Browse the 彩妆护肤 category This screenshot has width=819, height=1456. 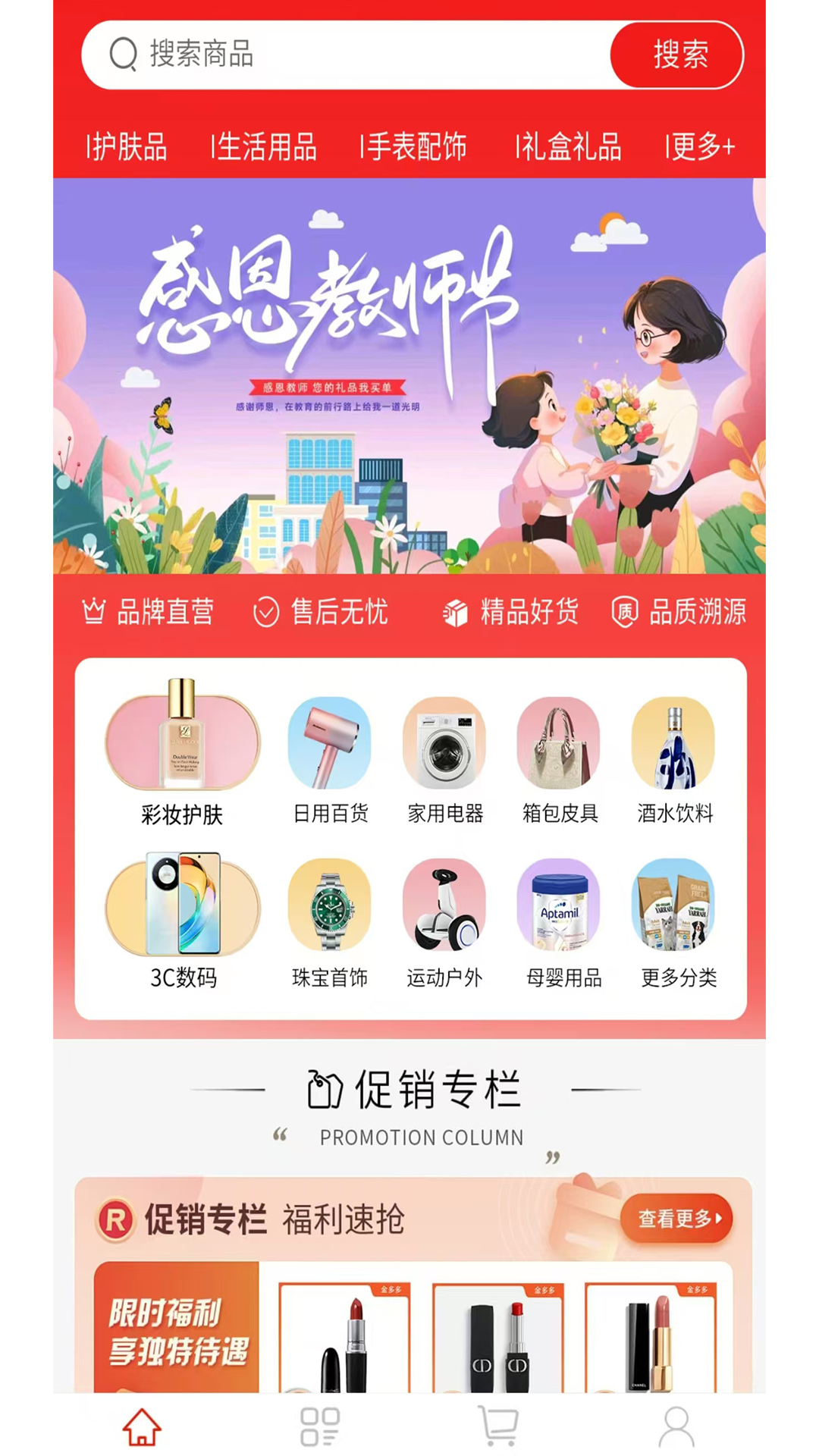(x=183, y=751)
